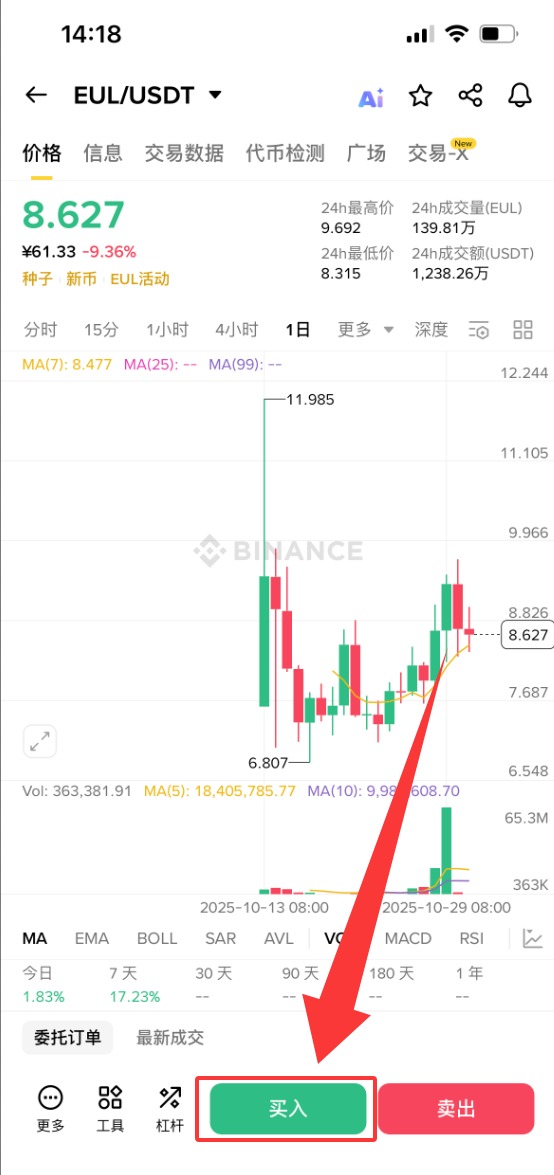The image size is (554, 1175).
Task: Select the 15分 chart interval
Action: click(x=101, y=329)
